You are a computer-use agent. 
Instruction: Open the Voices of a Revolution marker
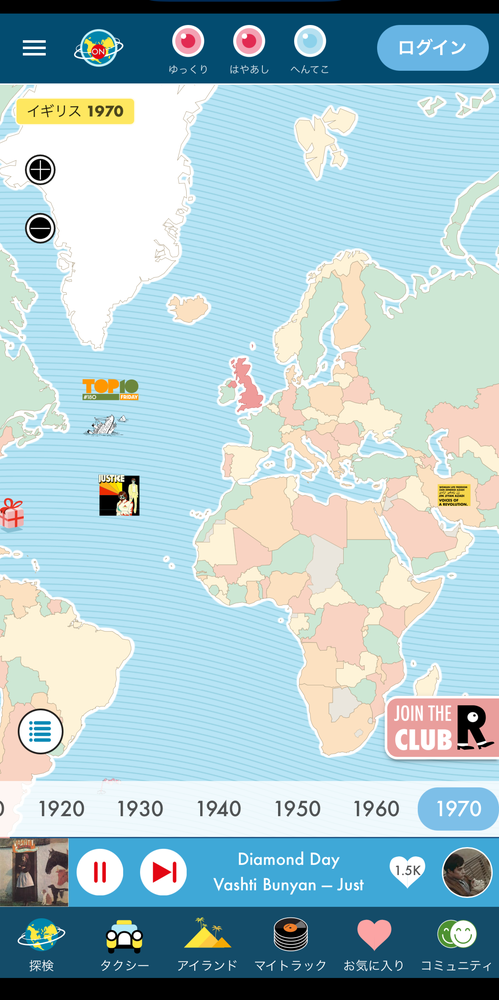pos(454,495)
